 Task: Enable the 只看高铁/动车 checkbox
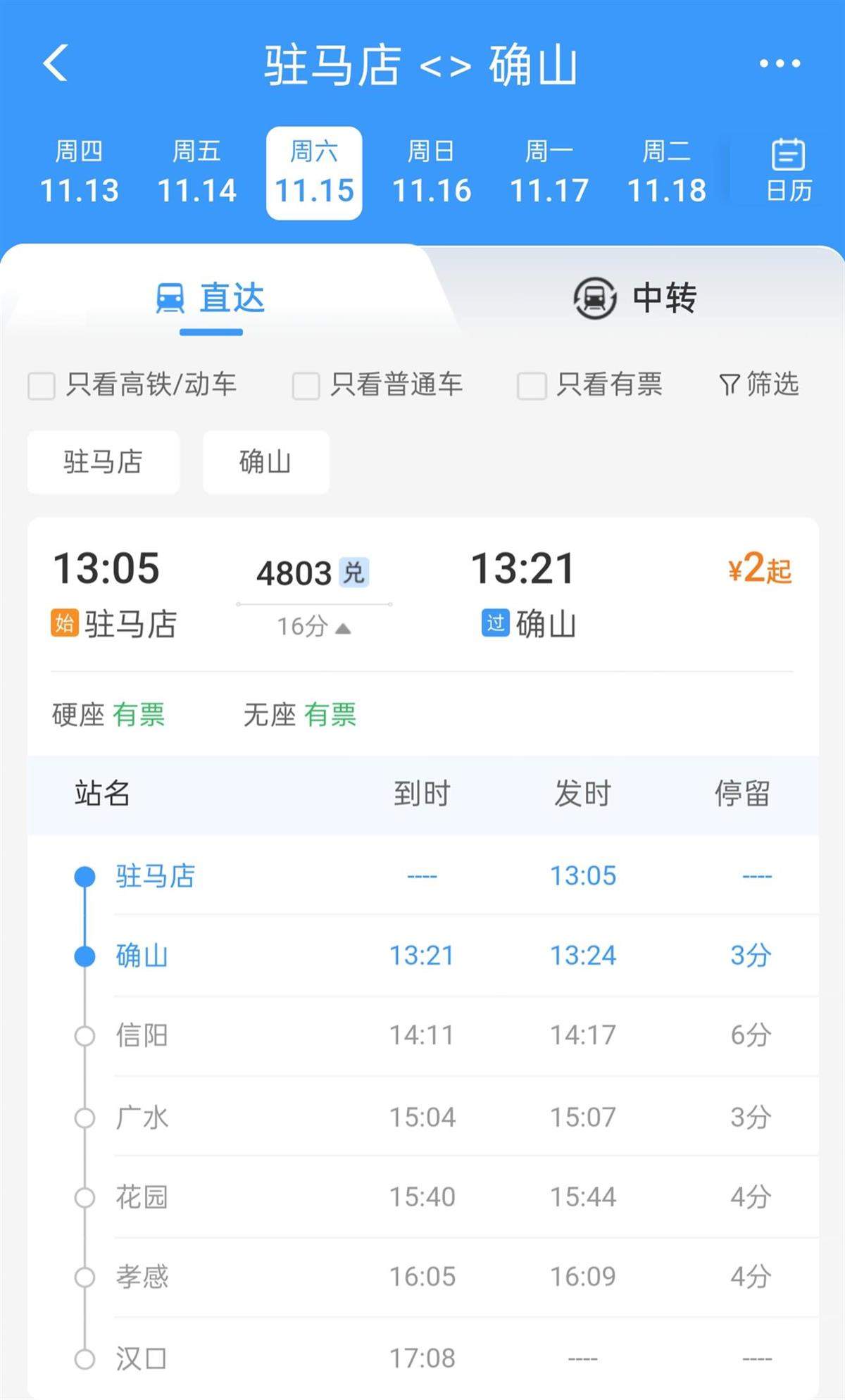(x=40, y=385)
